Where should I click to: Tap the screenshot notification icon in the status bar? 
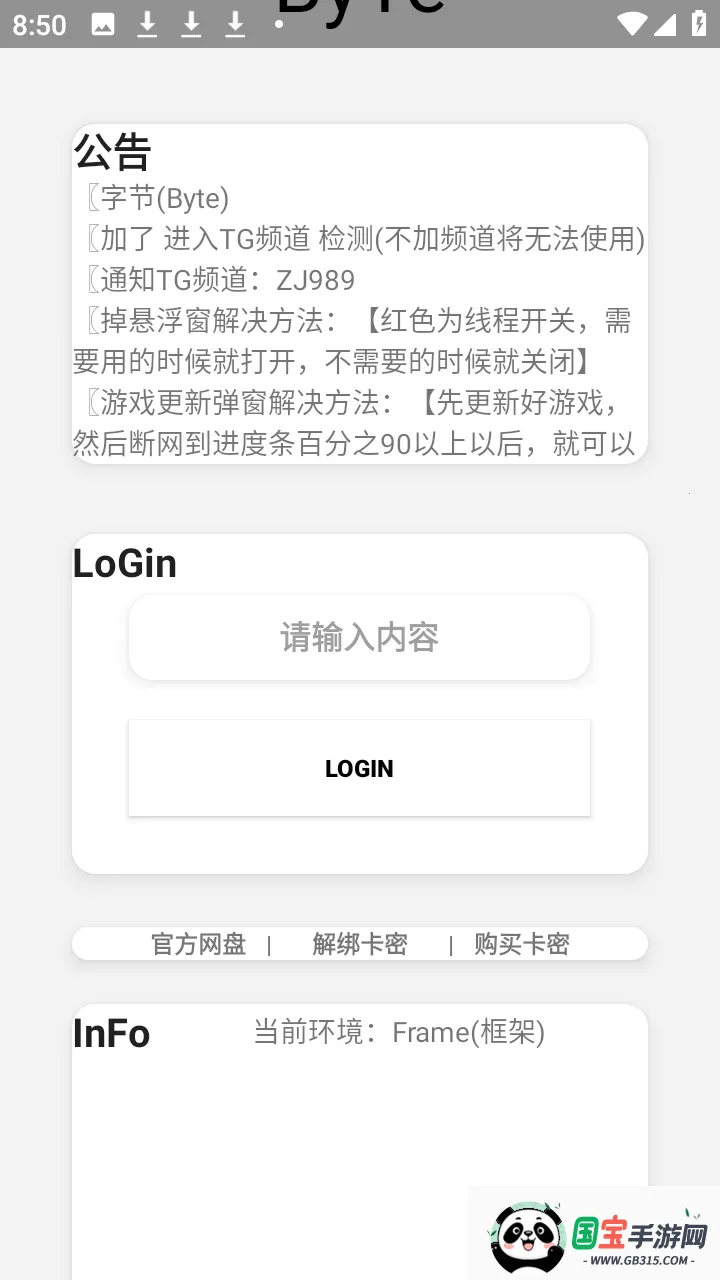click(x=103, y=25)
